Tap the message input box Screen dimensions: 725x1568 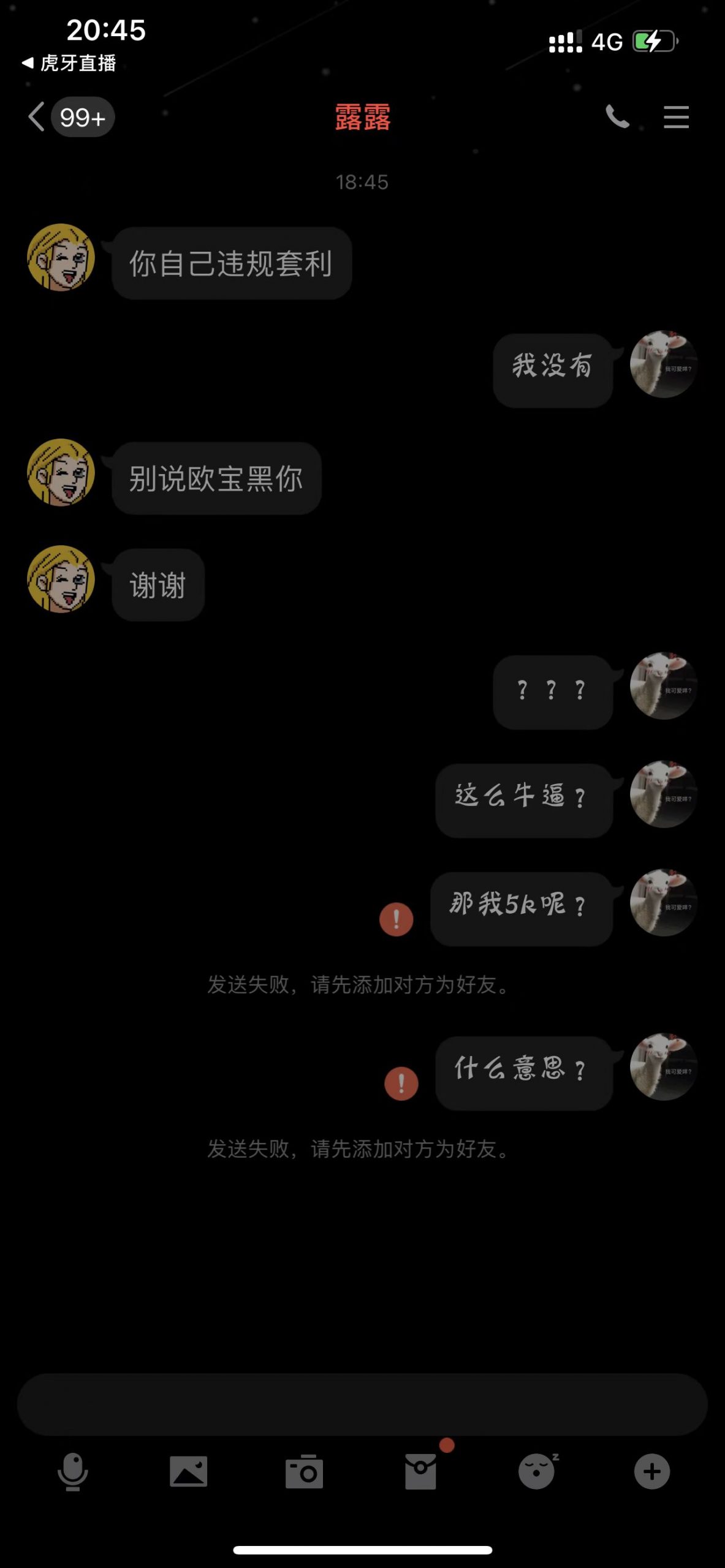point(362,1404)
